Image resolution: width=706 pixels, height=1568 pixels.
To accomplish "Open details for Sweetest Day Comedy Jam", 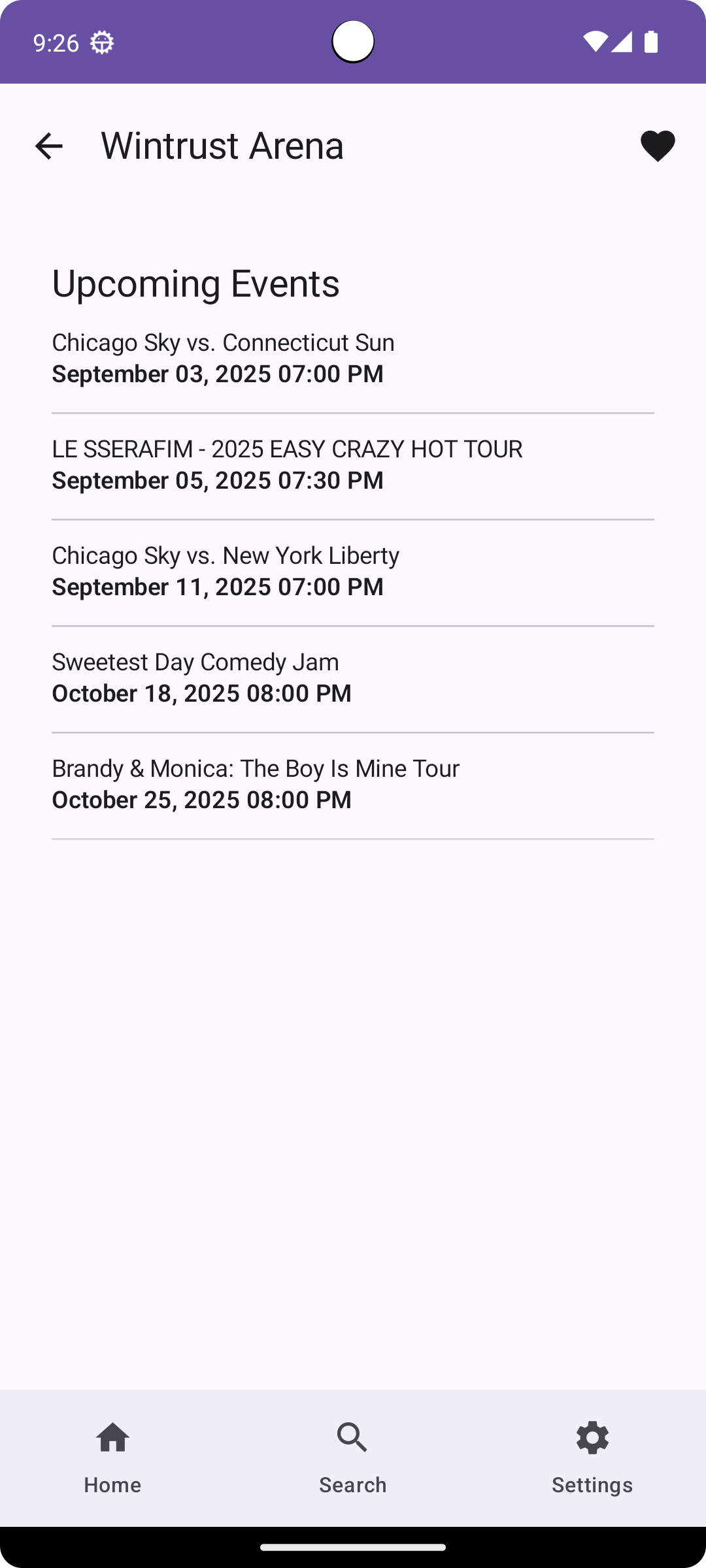I will point(353,676).
